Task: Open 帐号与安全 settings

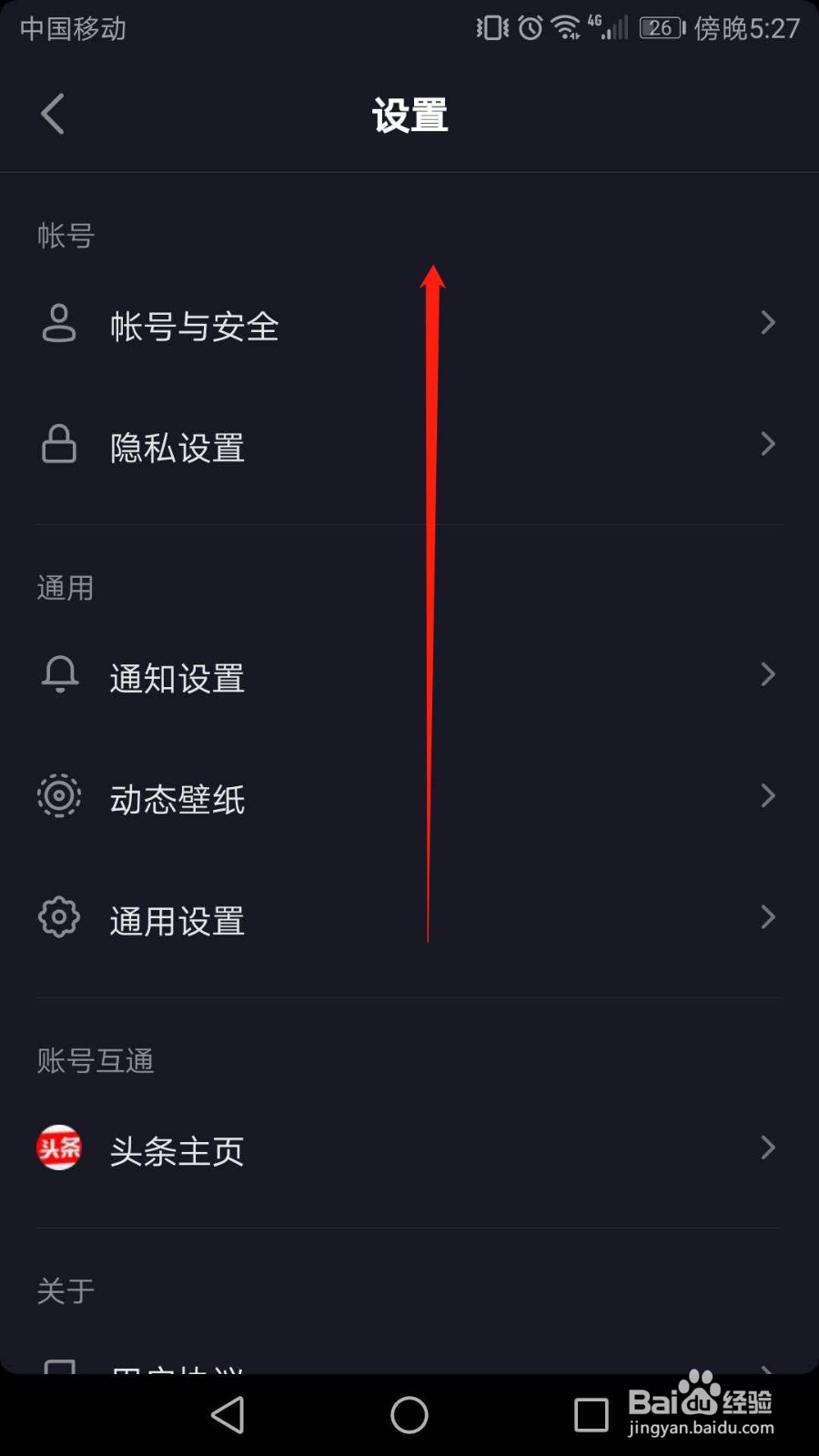Action: click(x=194, y=325)
